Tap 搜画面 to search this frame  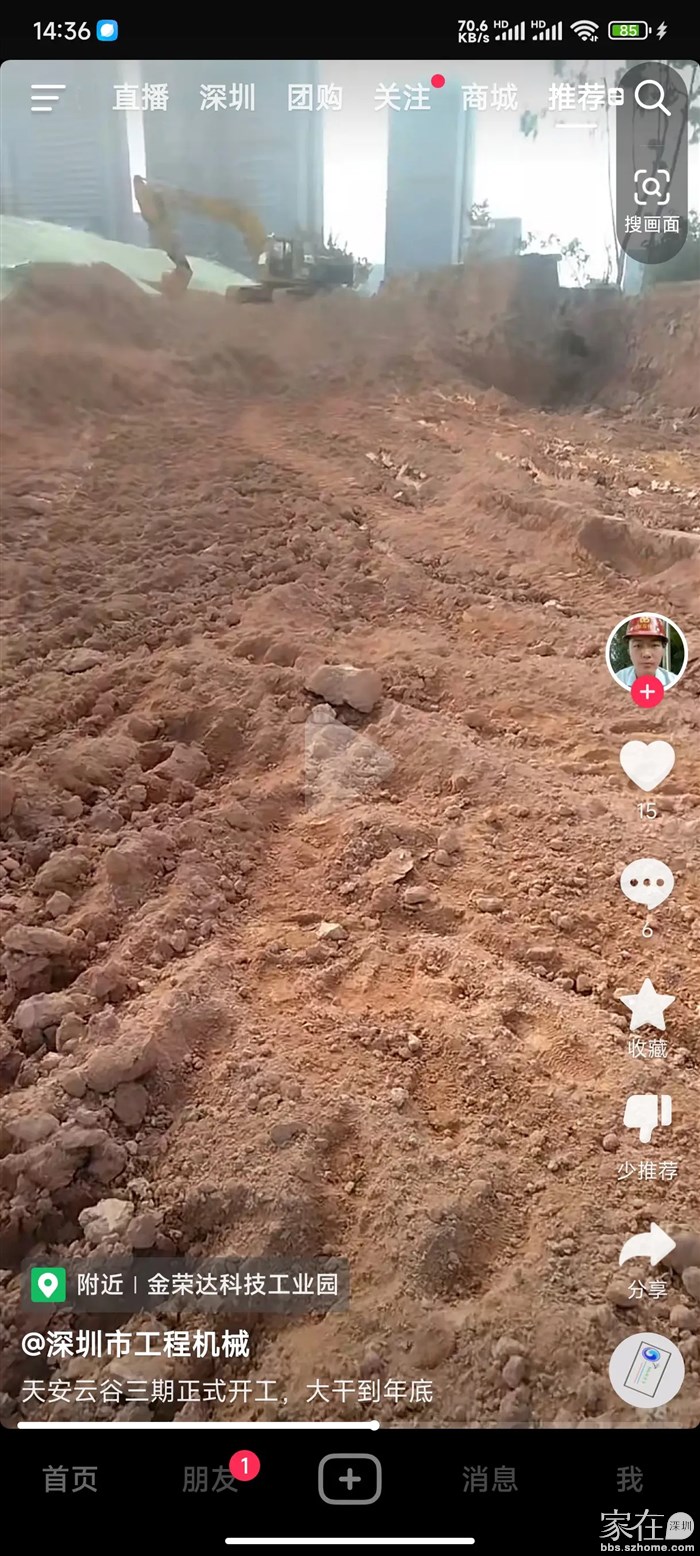pyautogui.click(x=652, y=202)
